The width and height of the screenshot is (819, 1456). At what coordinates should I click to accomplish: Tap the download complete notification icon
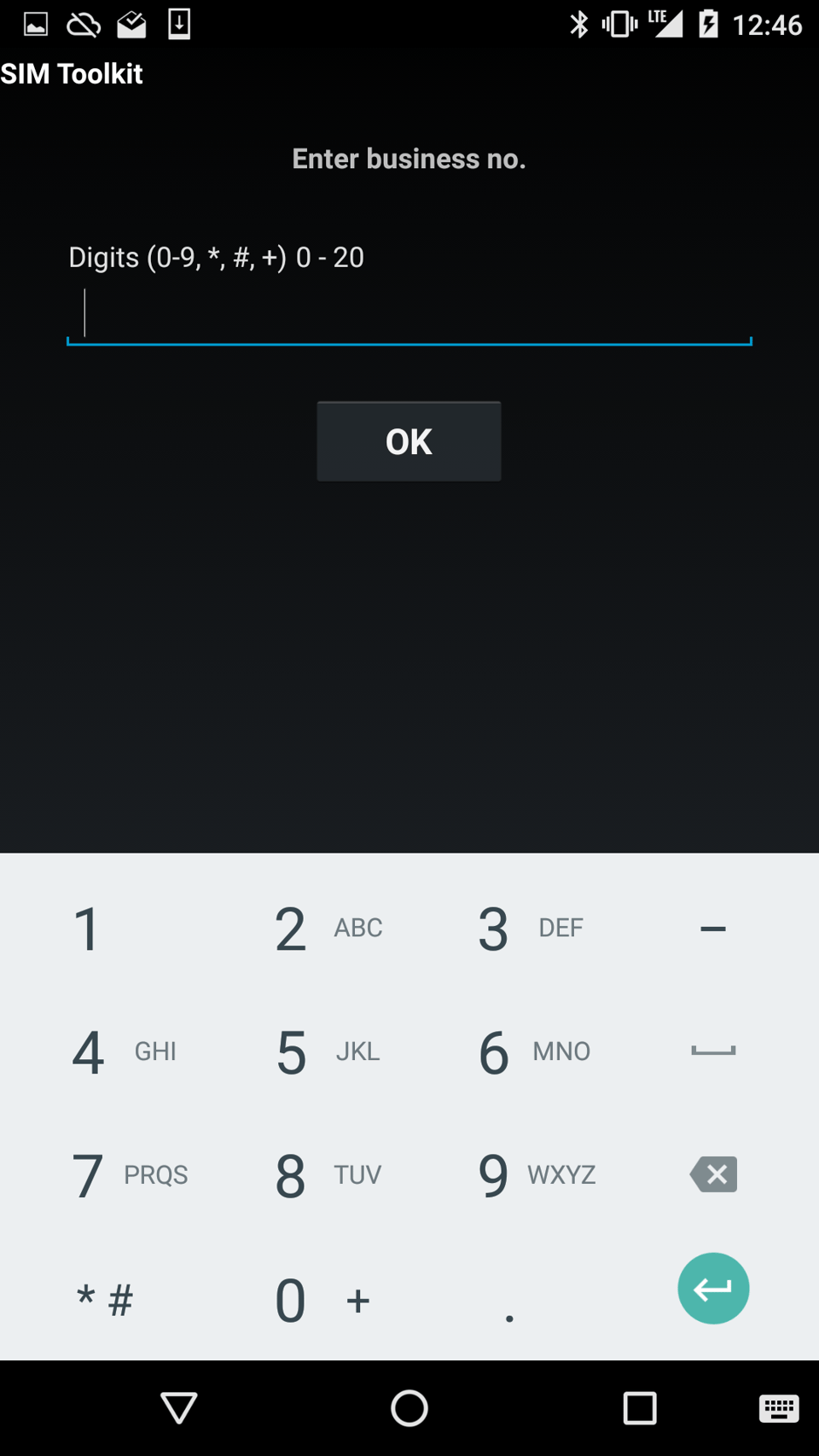click(x=179, y=24)
